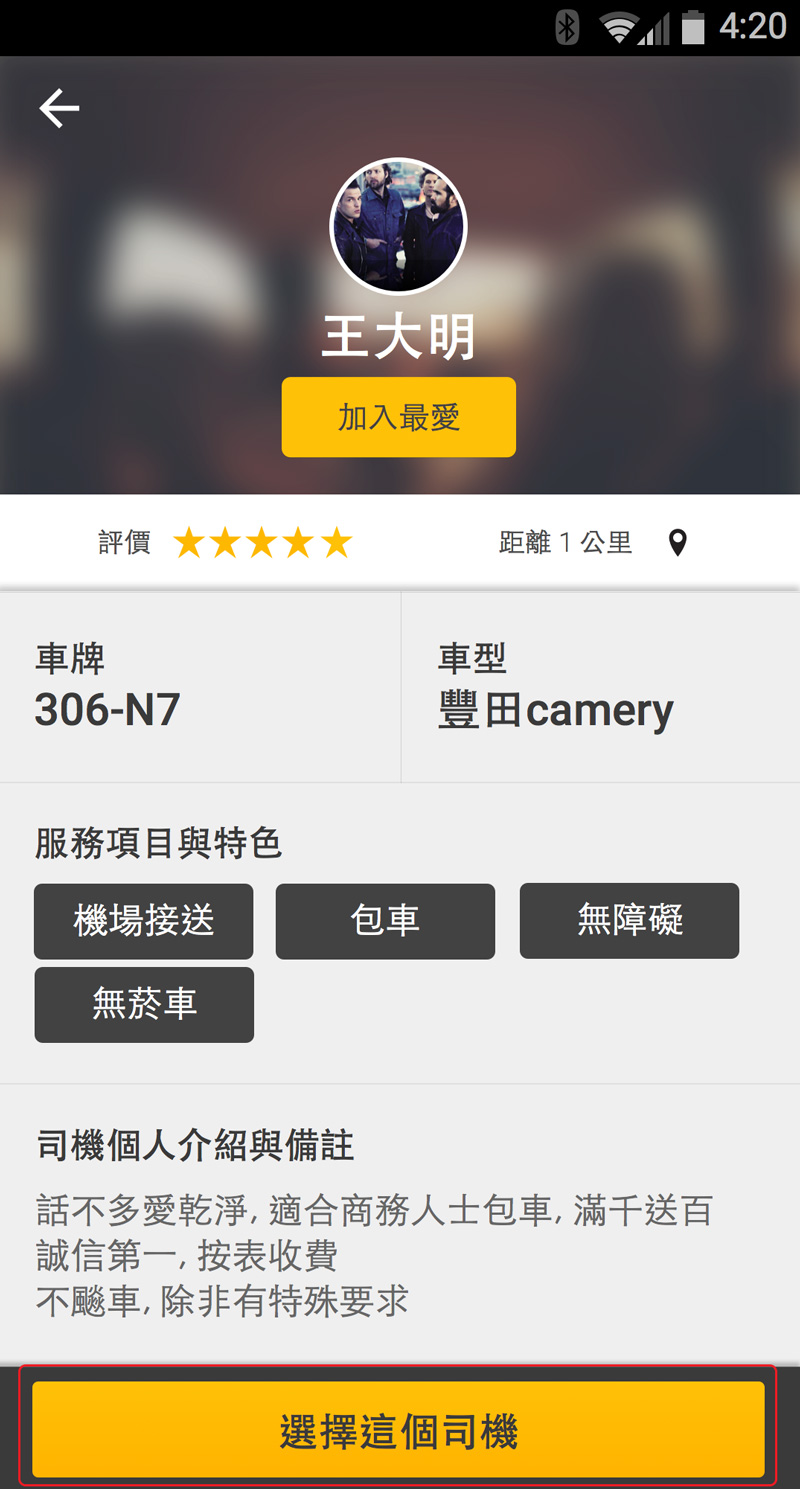Tap the location pin next to 距離 1 公里
Image resolution: width=800 pixels, height=1489 pixels.
pyautogui.click(x=677, y=543)
